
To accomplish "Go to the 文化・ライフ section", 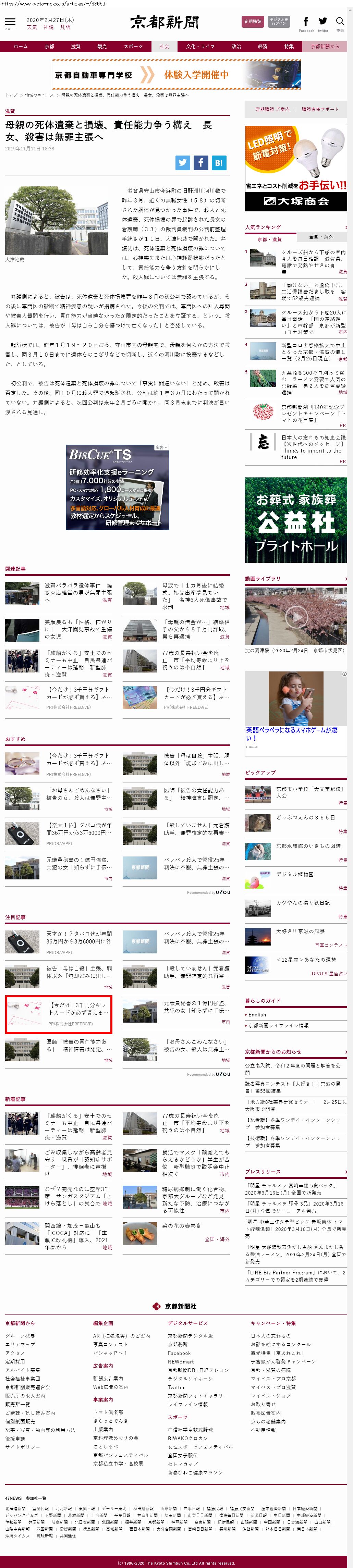I will (199, 46).
